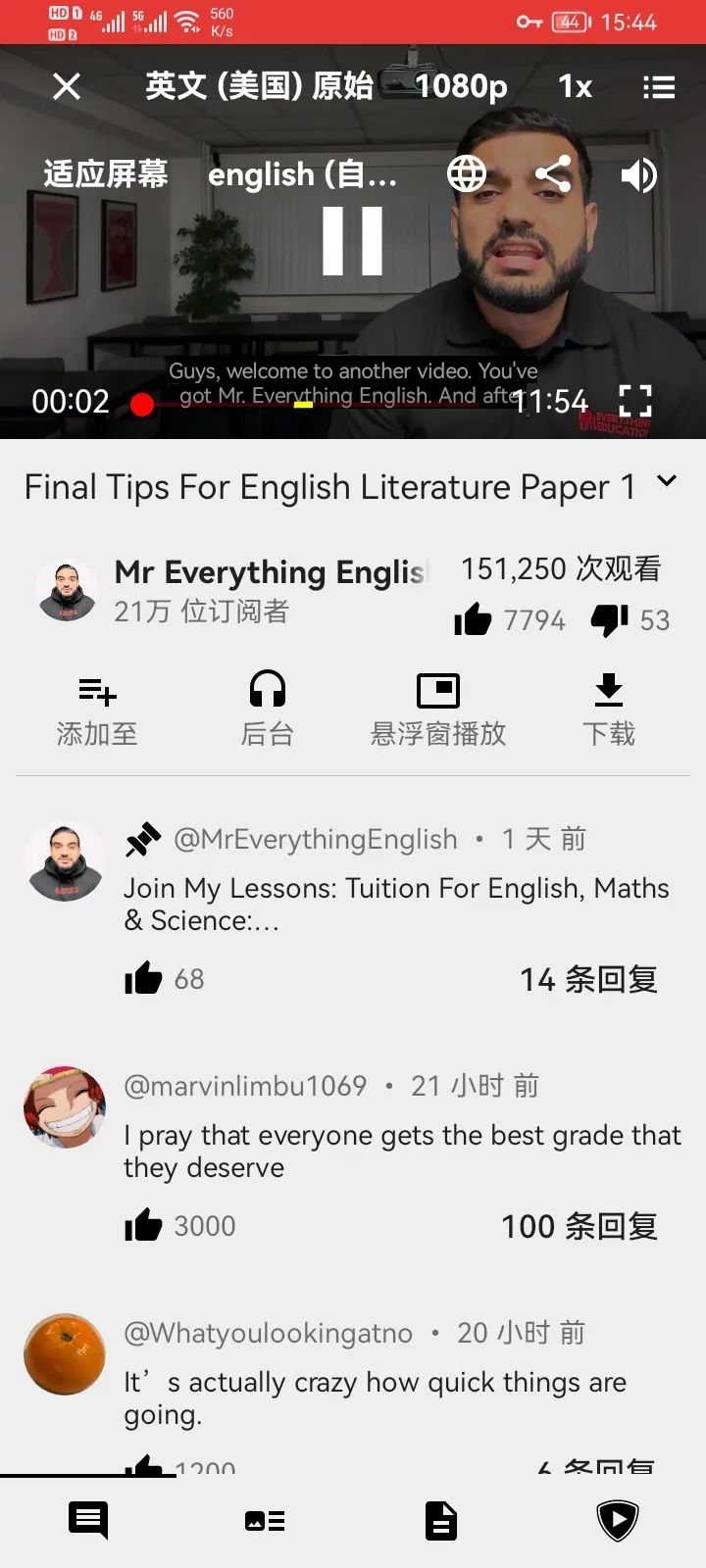Change the english subtitle track
Screen dimensions: 706x1568
pyautogui.click(x=302, y=174)
